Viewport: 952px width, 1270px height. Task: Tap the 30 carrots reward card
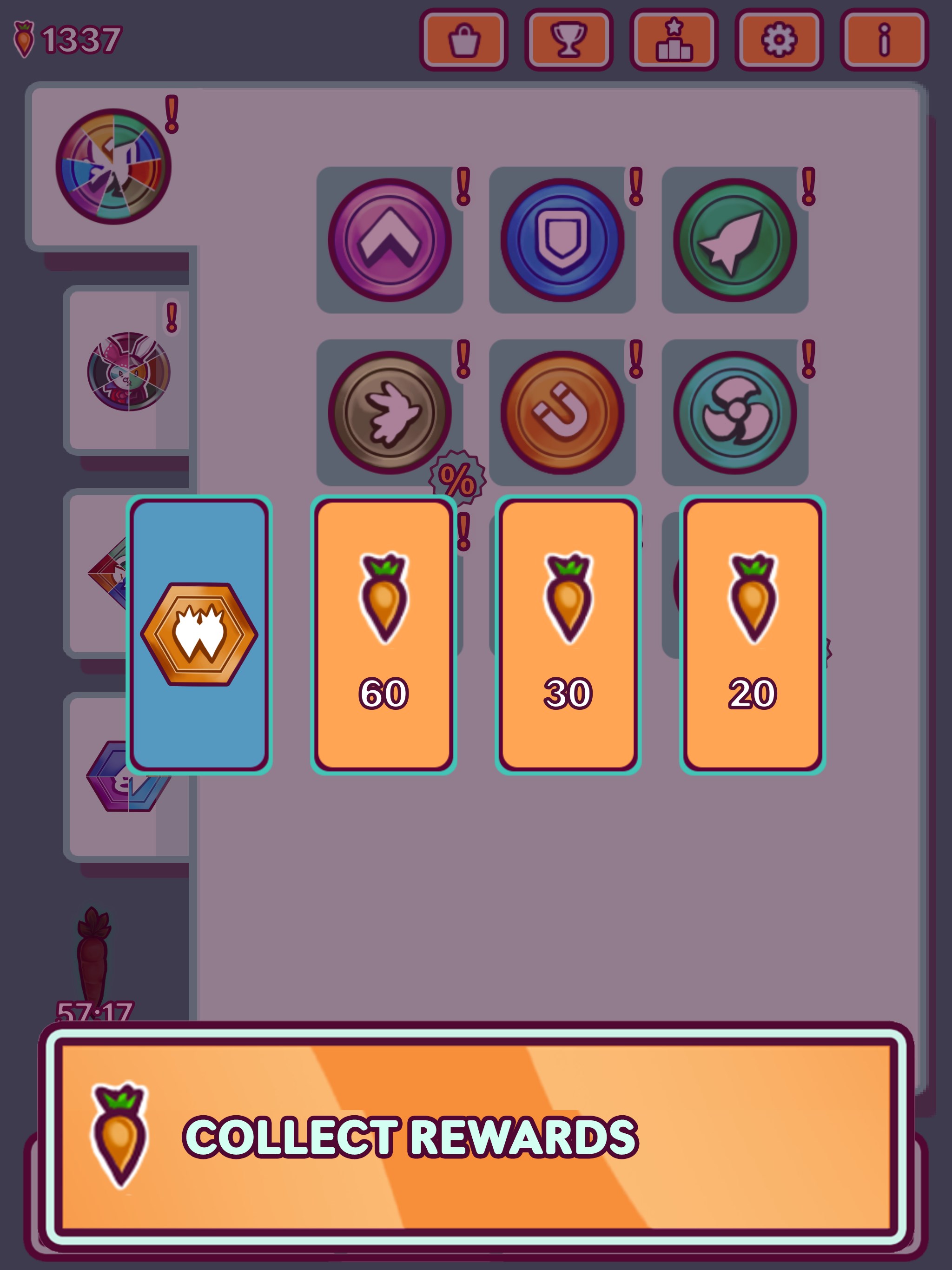coord(567,635)
